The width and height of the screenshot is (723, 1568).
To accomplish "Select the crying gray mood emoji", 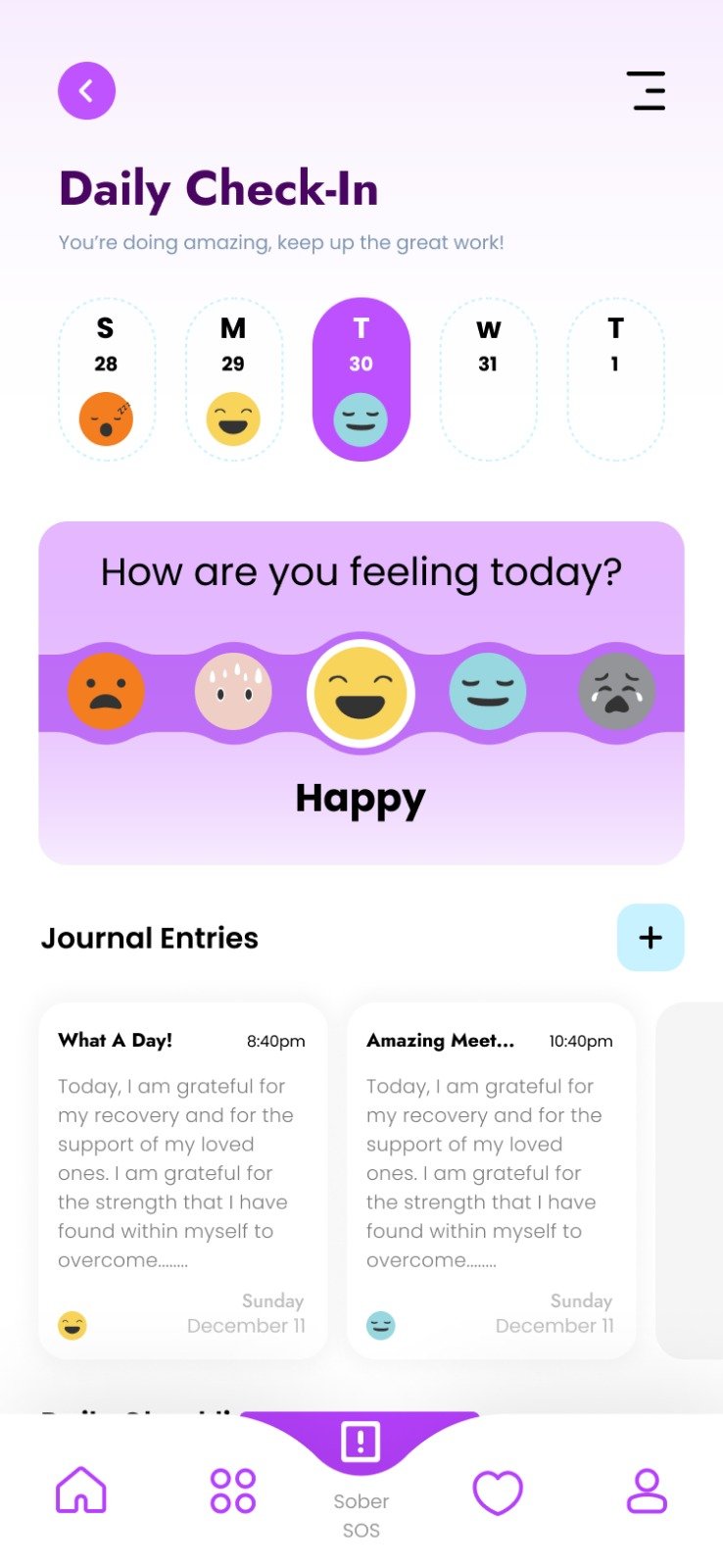I will (x=614, y=691).
